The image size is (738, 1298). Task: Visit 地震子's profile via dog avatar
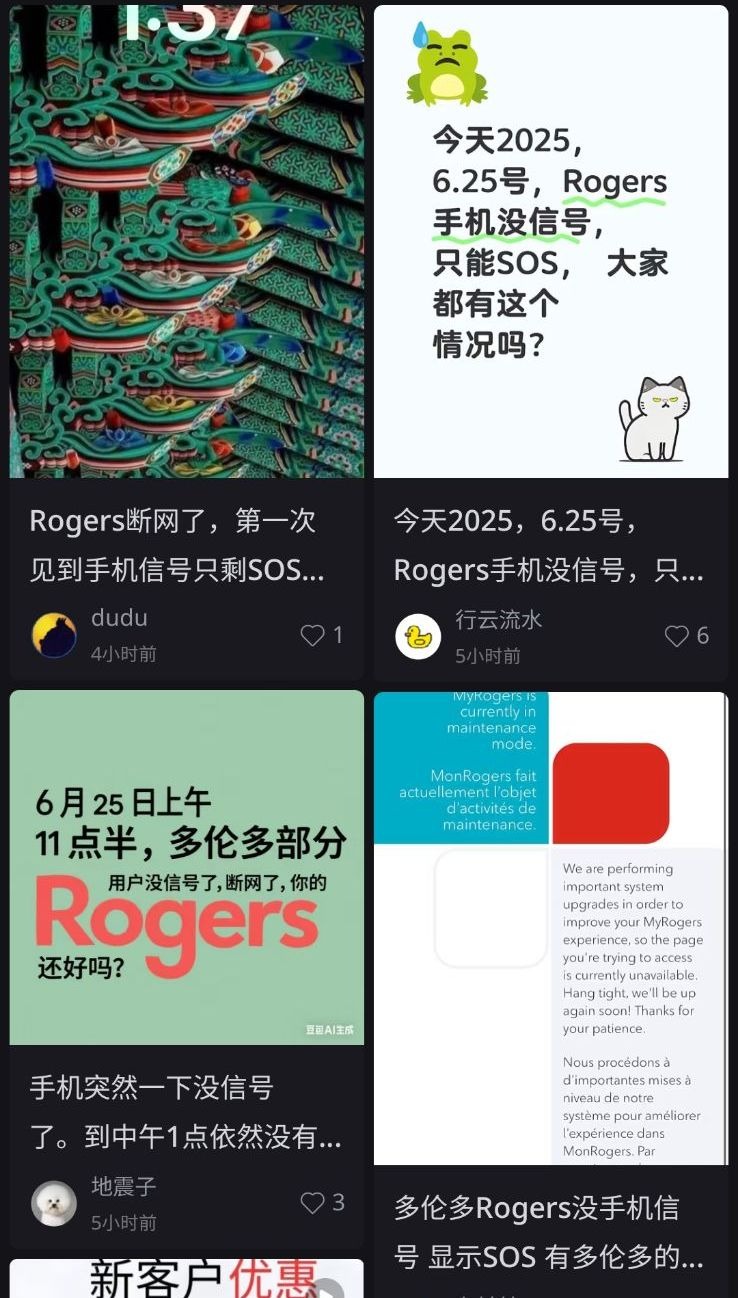pos(54,1203)
